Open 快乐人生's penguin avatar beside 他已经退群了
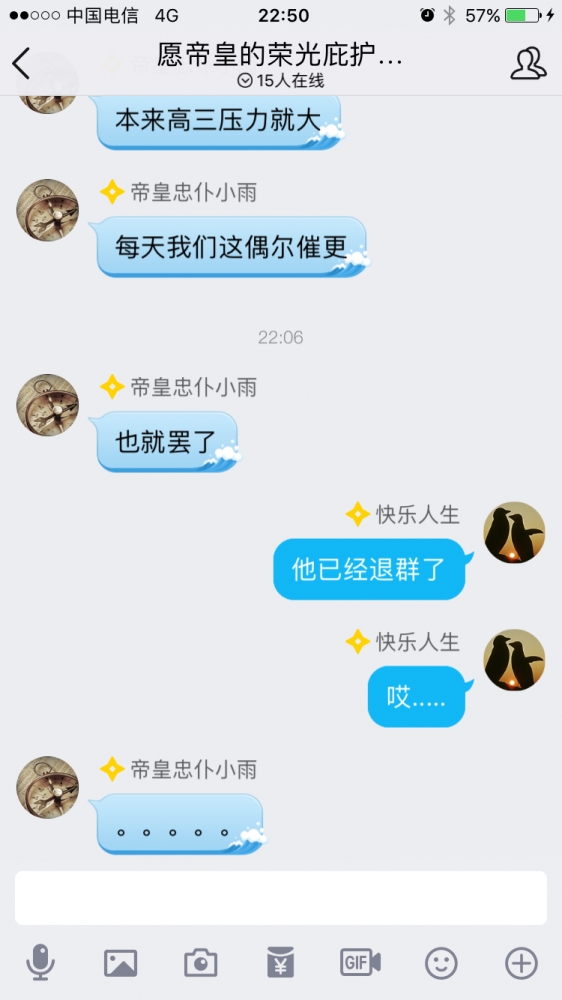 coord(514,533)
